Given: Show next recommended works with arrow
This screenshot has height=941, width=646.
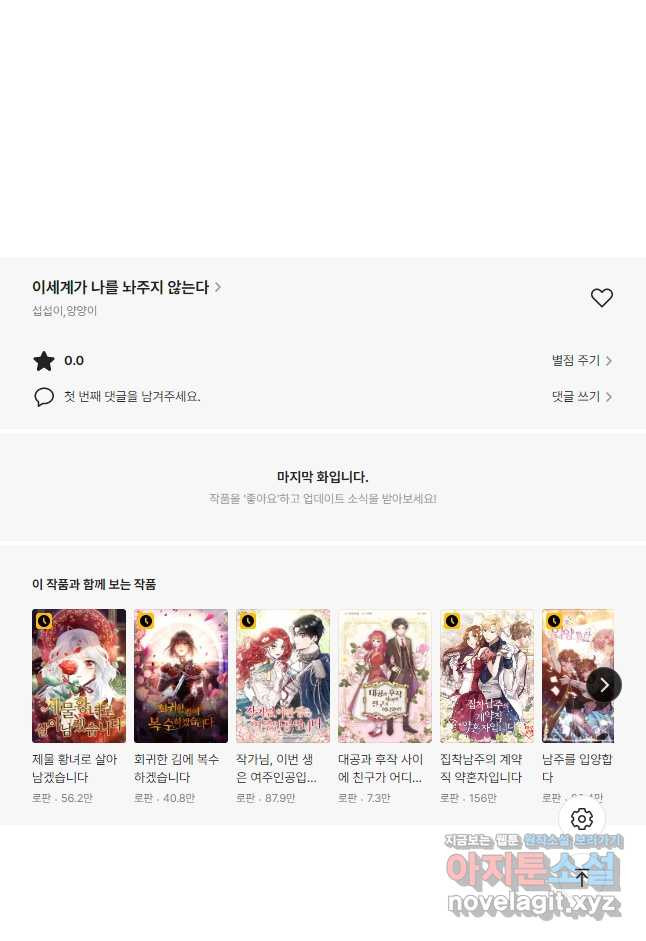Looking at the screenshot, I should click(x=604, y=685).
